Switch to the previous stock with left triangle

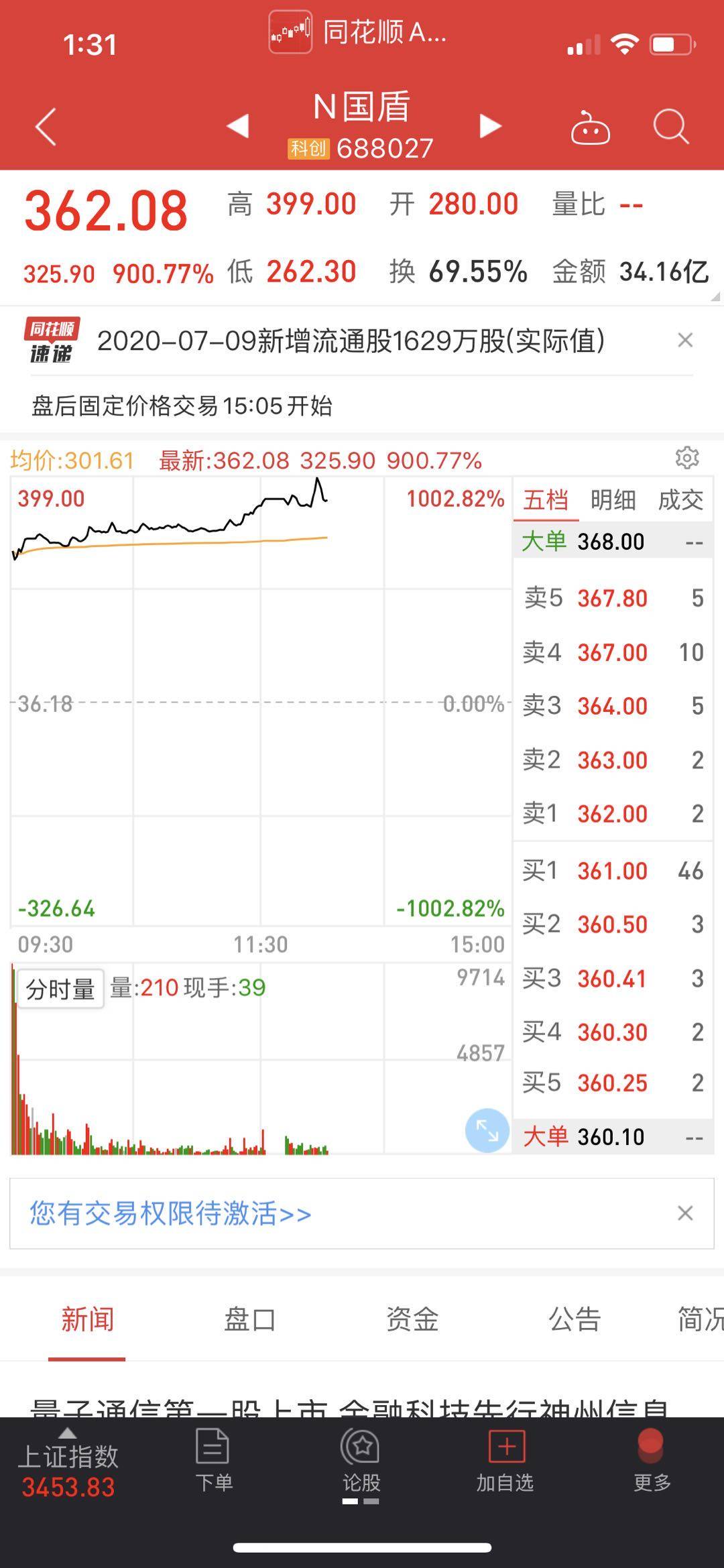pyautogui.click(x=237, y=125)
